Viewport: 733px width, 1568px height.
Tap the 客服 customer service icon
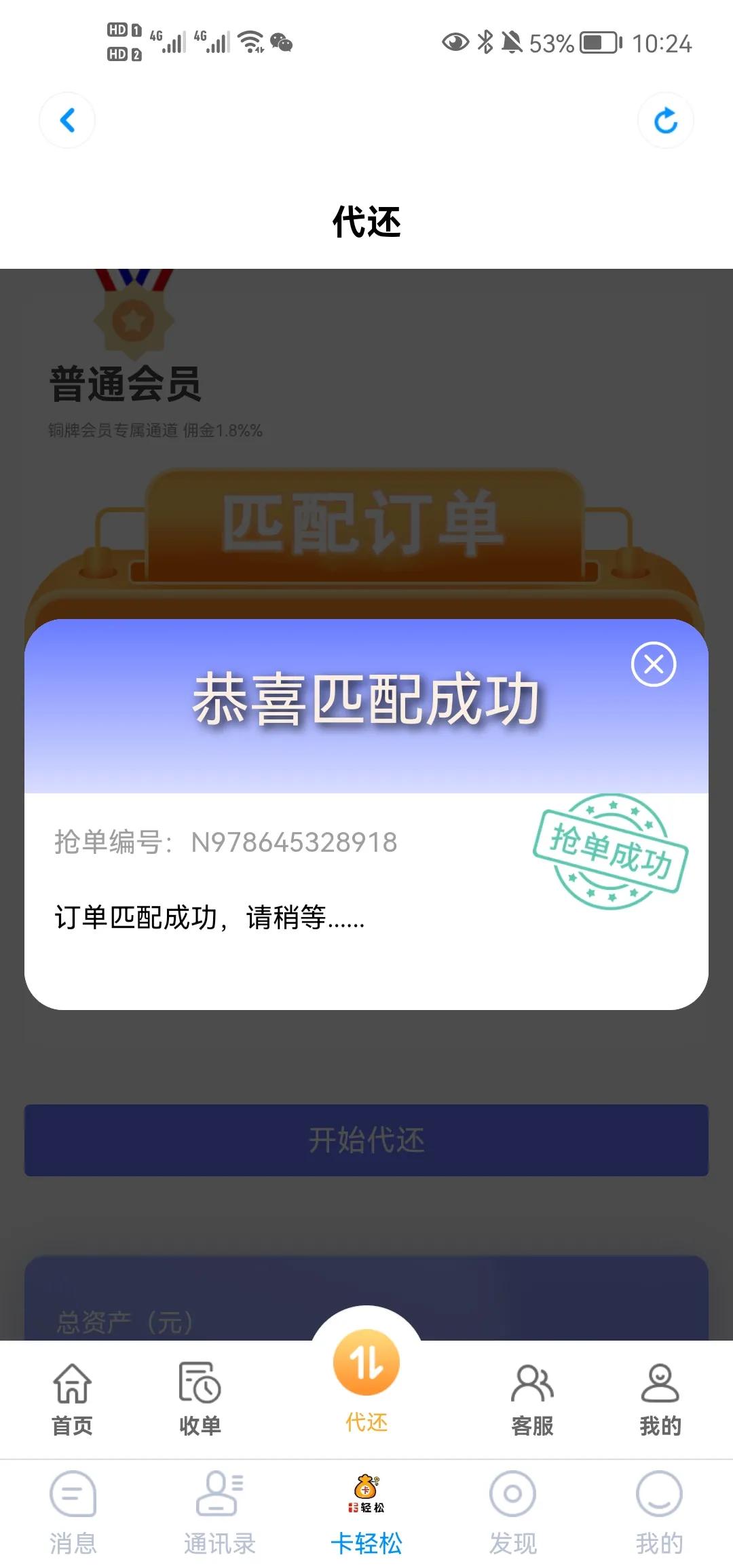pyautogui.click(x=531, y=1385)
